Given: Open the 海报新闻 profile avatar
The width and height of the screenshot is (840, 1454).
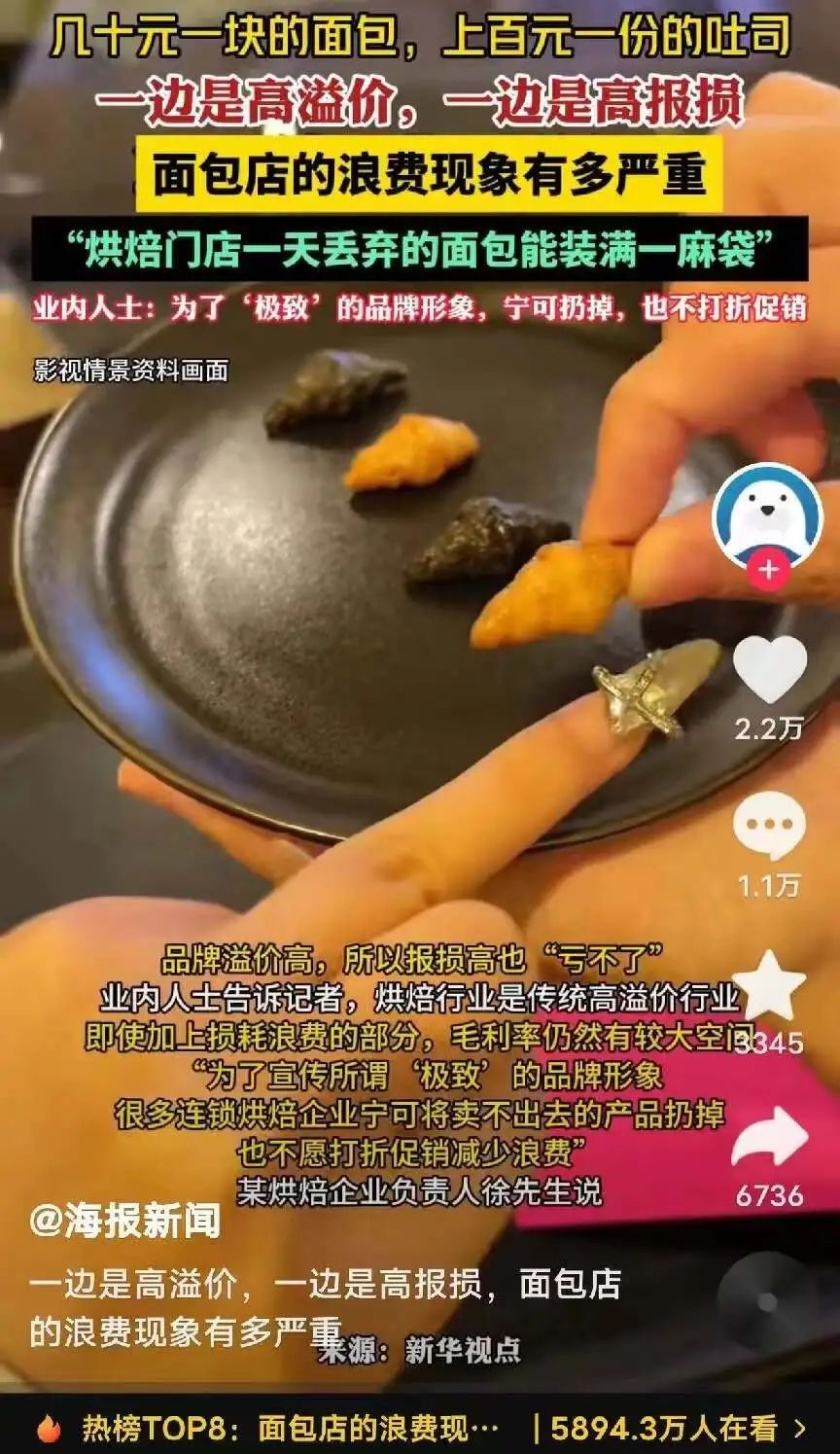Looking at the screenshot, I should tap(768, 514).
